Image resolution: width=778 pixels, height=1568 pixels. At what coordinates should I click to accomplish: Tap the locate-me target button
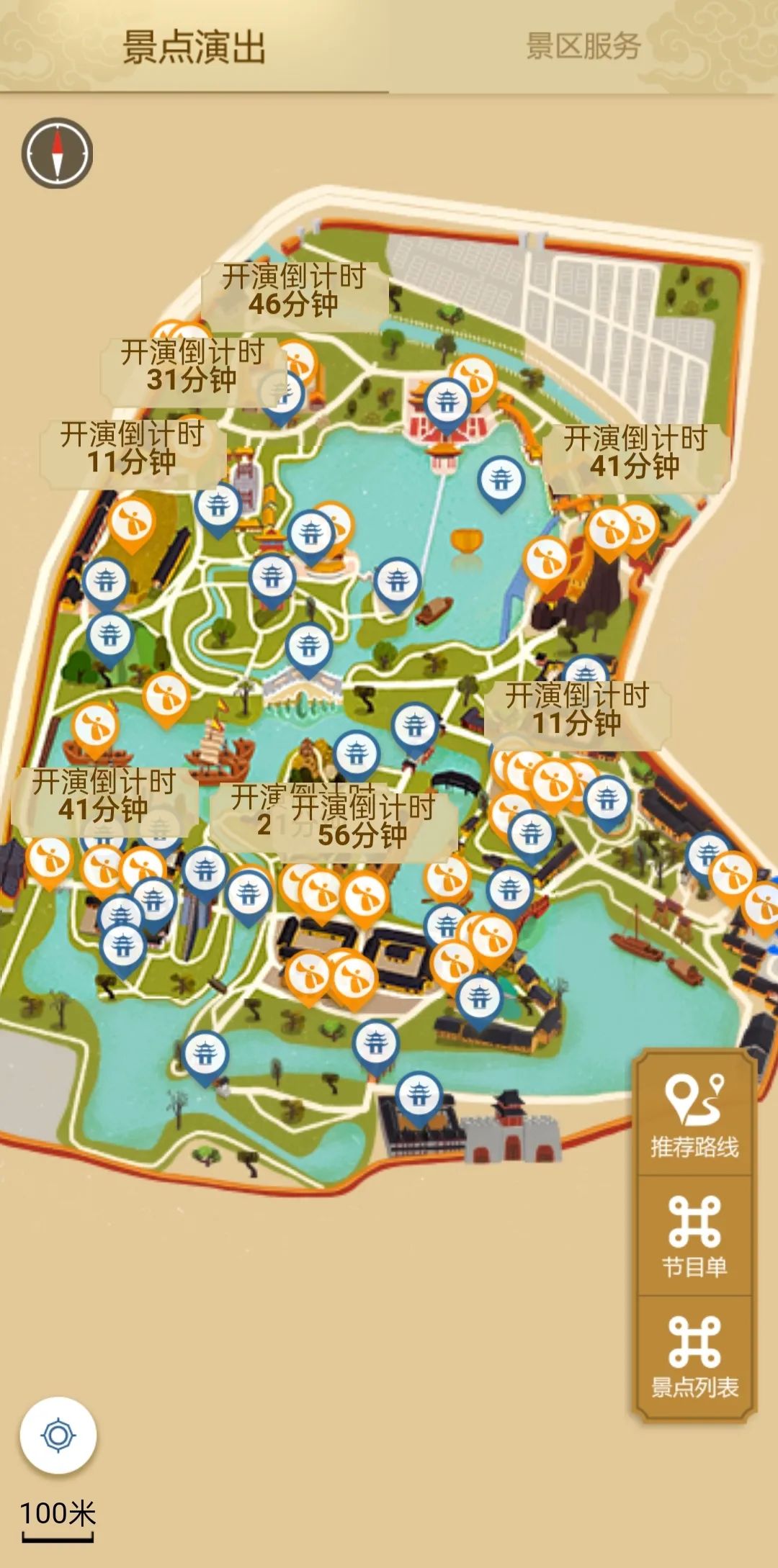tap(58, 1435)
